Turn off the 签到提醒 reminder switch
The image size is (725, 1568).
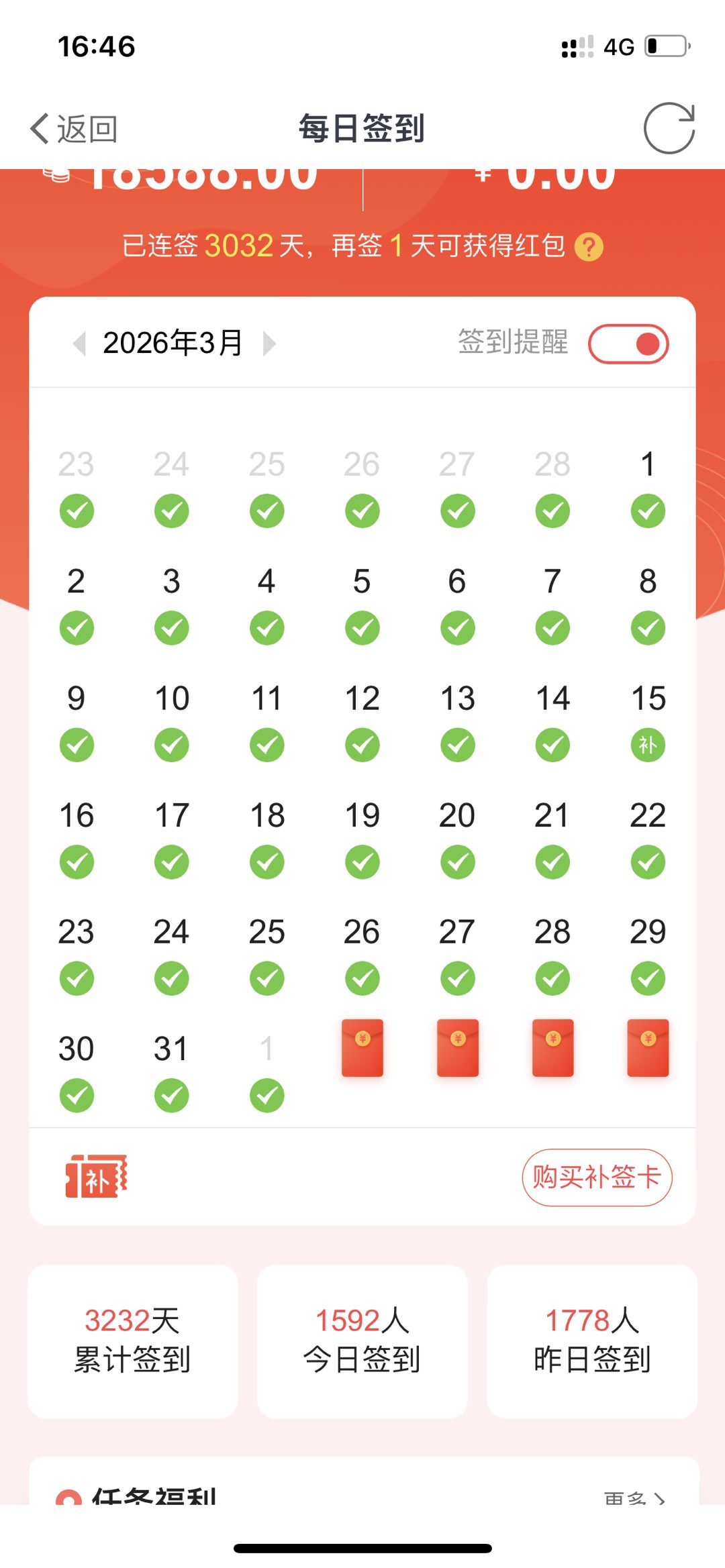(x=628, y=344)
